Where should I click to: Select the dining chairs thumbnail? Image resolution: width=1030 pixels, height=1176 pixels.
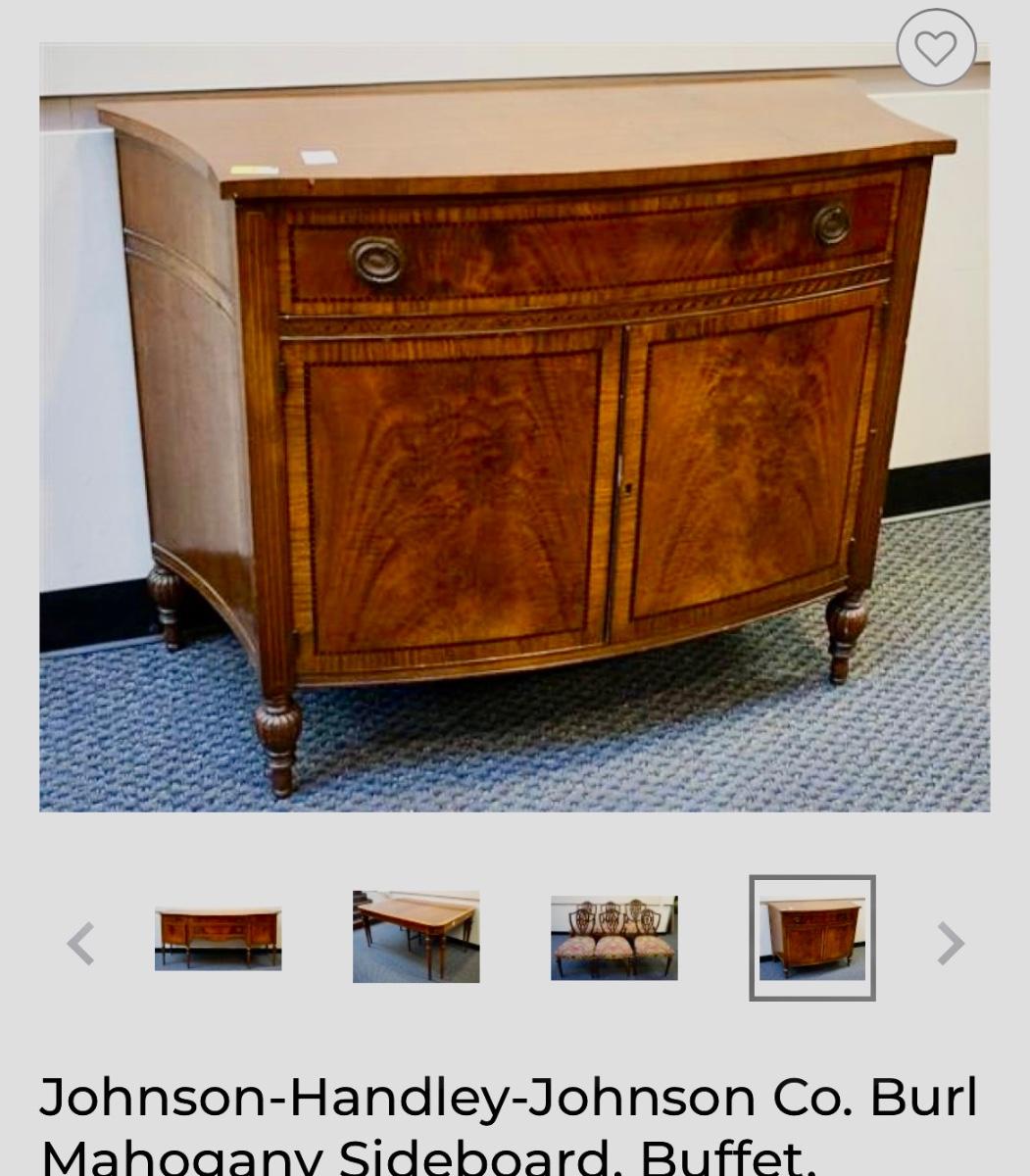point(613,938)
